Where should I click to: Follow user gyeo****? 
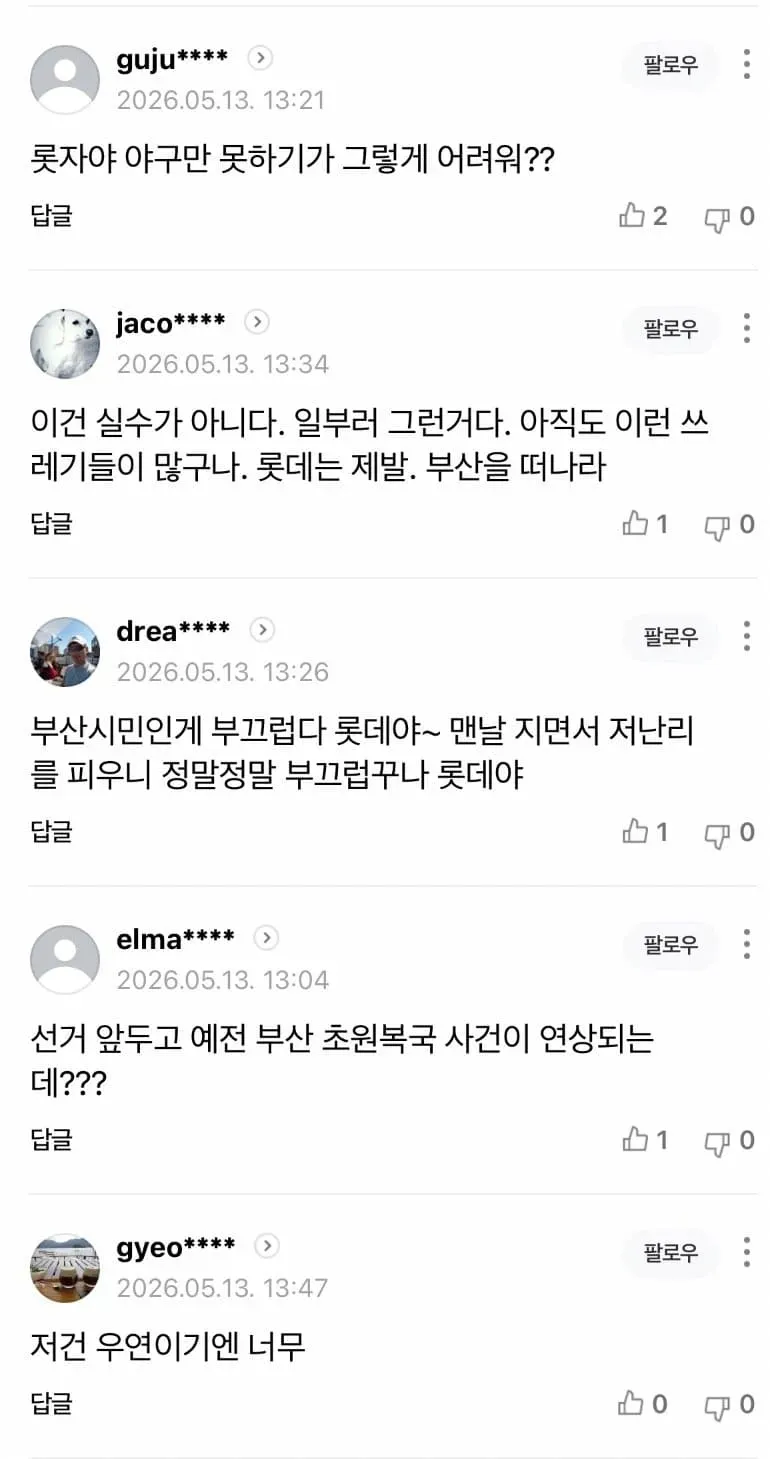point(671,1253)
